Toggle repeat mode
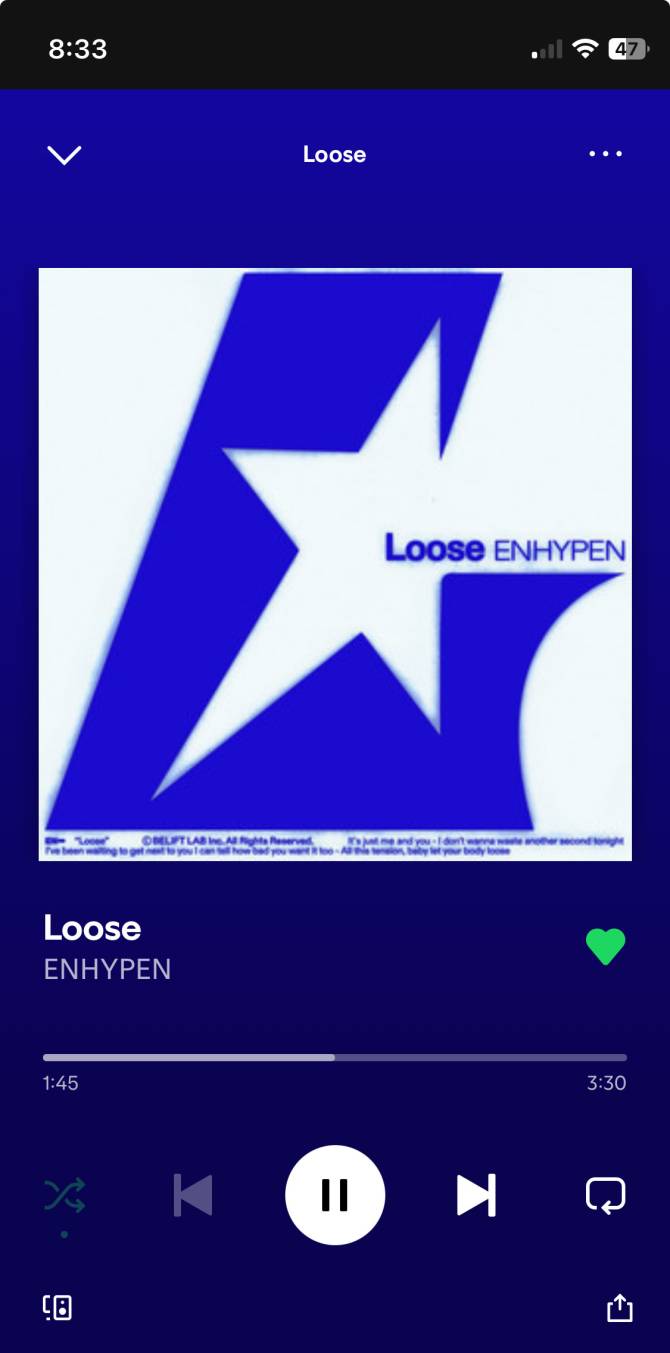 click(605, 1195)
